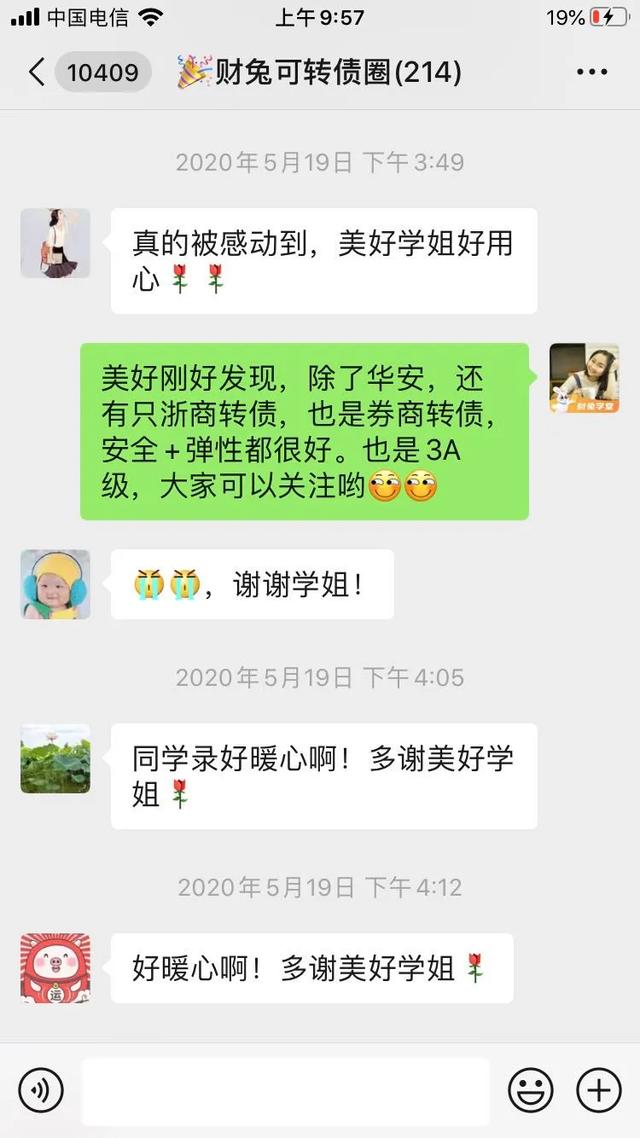Open the green message sender's avatar
This screenshot has height=1138, width=640.
[584, 378]
